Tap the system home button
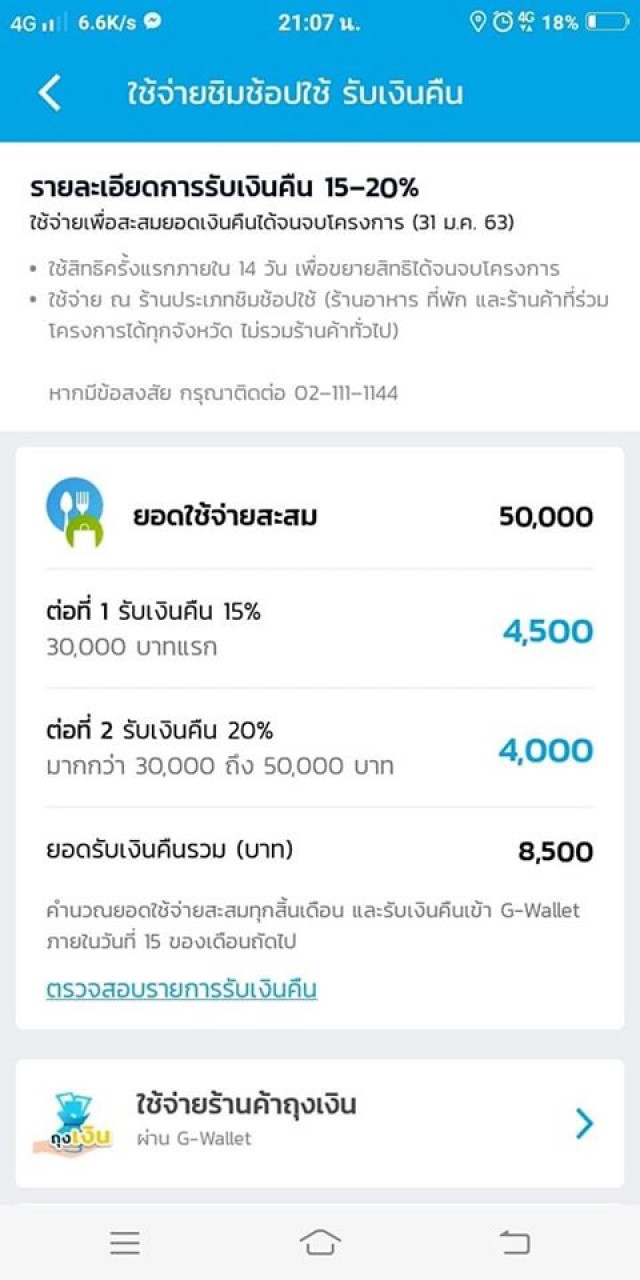This screenshot has width=640, height=1280. [320, 1242]
